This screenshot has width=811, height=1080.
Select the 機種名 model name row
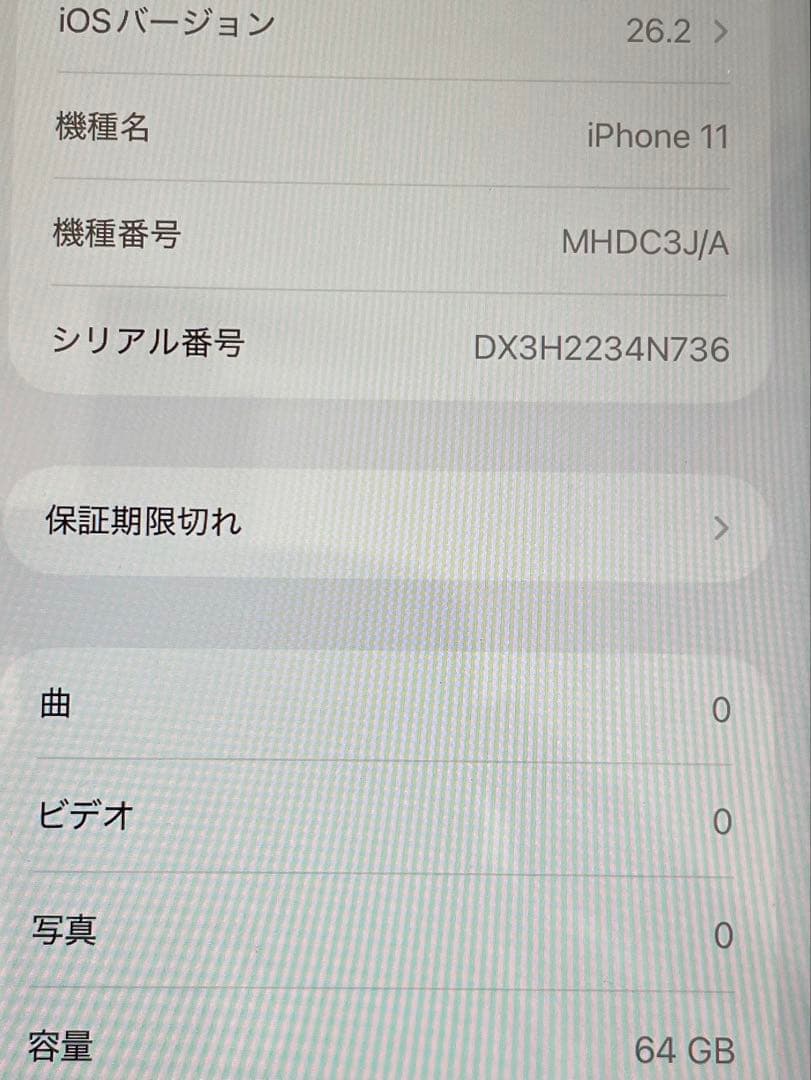click(400, 130)
